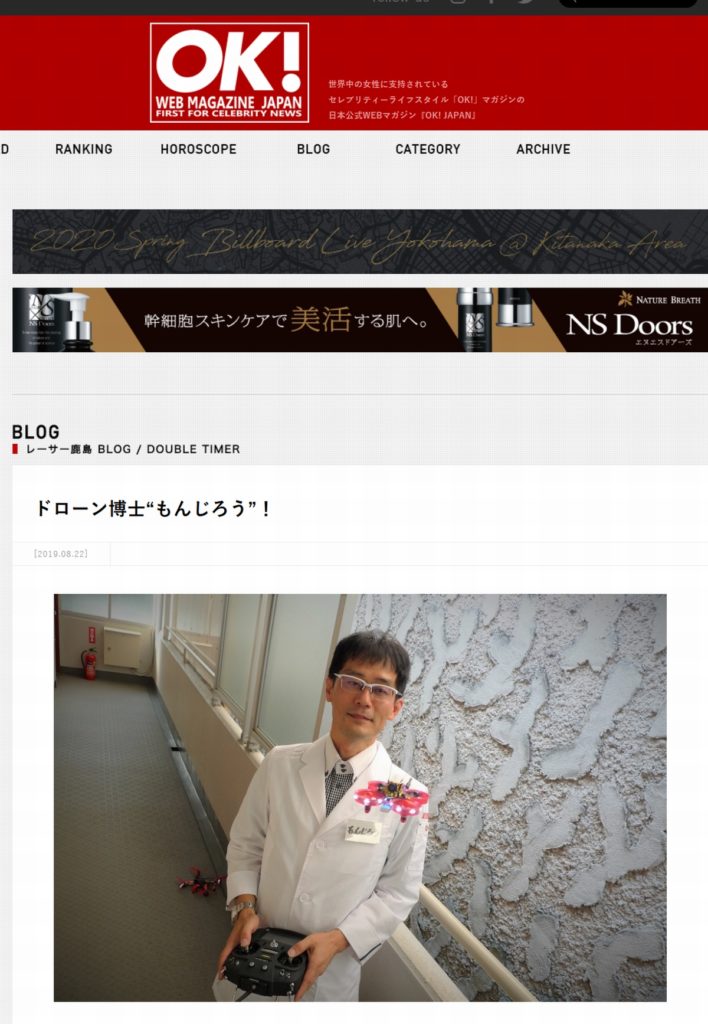This screenshot has width=708, height=1024.
Task: View the ARCHIVE page
Action: [543, 149]
